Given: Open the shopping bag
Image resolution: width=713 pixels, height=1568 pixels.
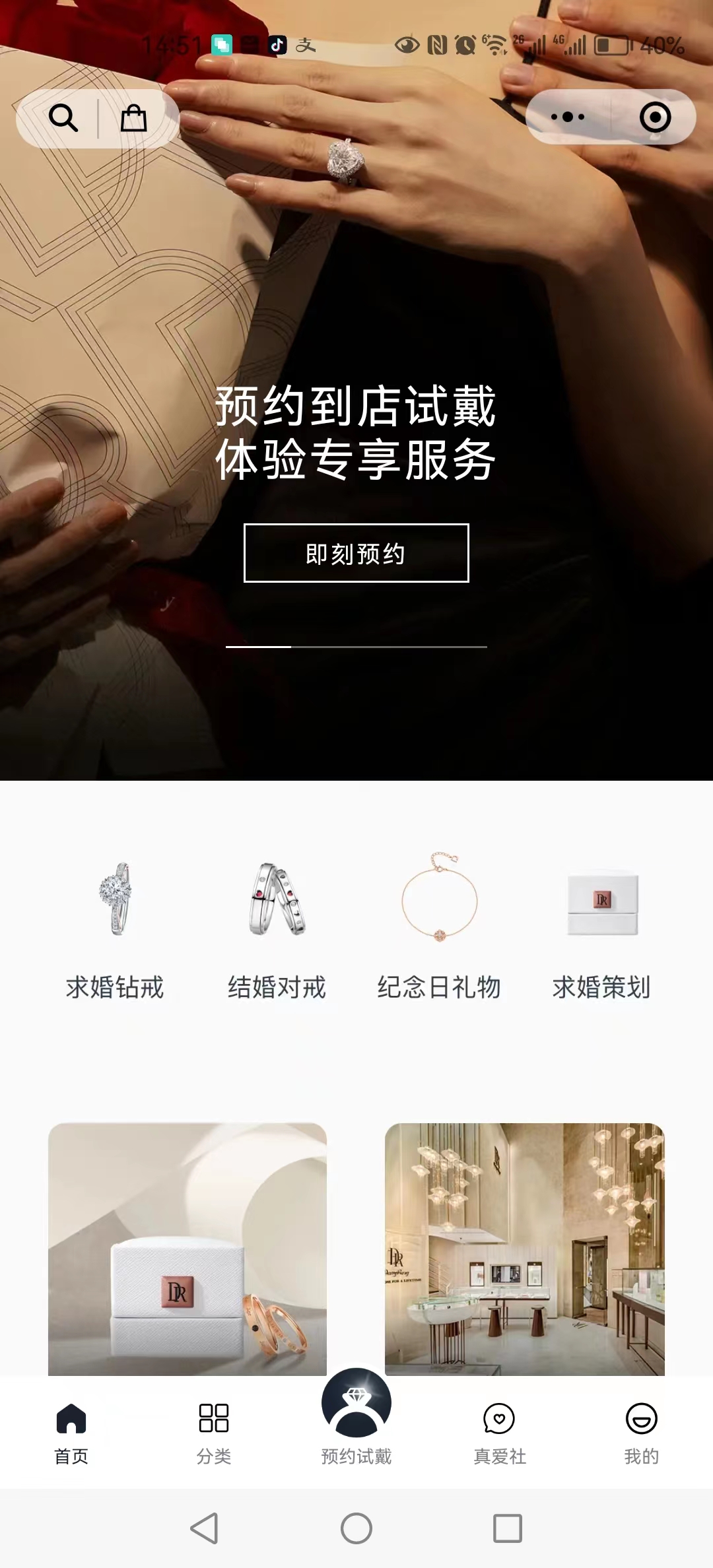Looking at the screenshot, I should [x=133, y=118].
